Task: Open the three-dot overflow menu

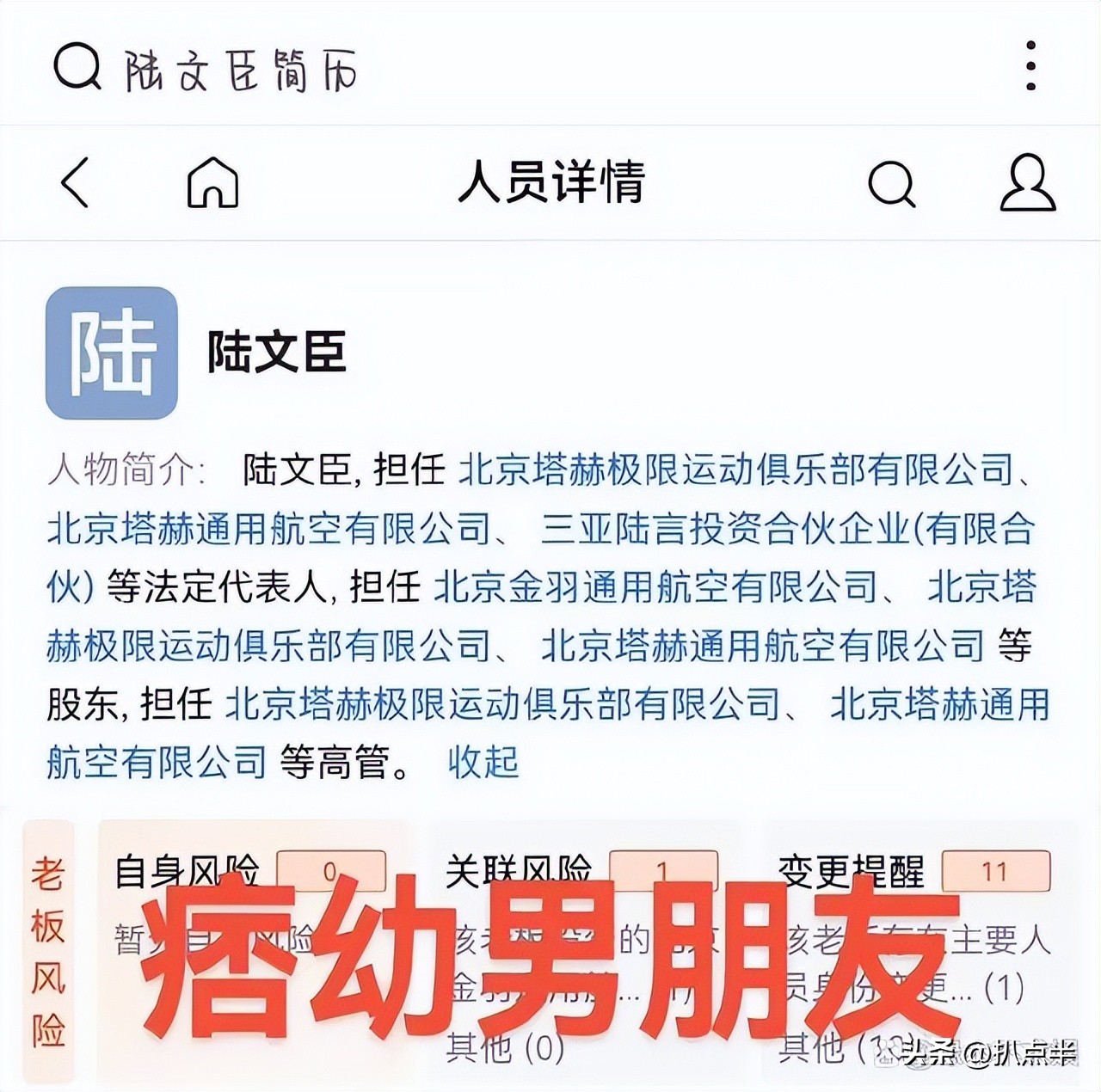Action: tap(1030, 65)
